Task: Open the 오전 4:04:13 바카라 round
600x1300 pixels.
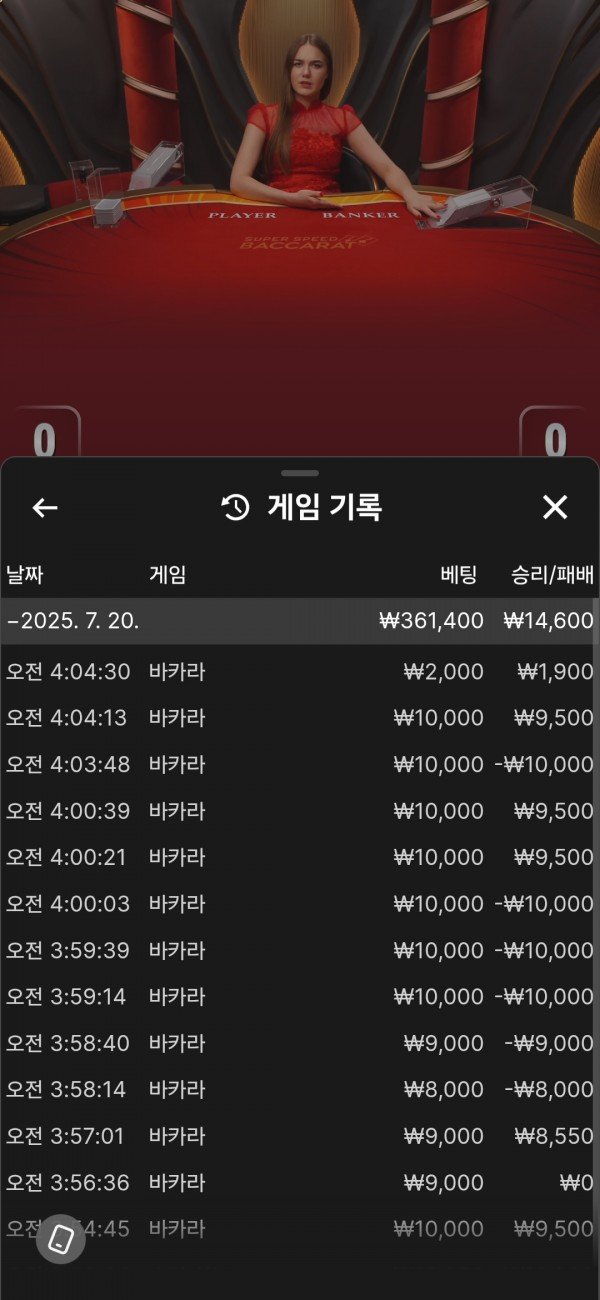Action: pos(300,718)
